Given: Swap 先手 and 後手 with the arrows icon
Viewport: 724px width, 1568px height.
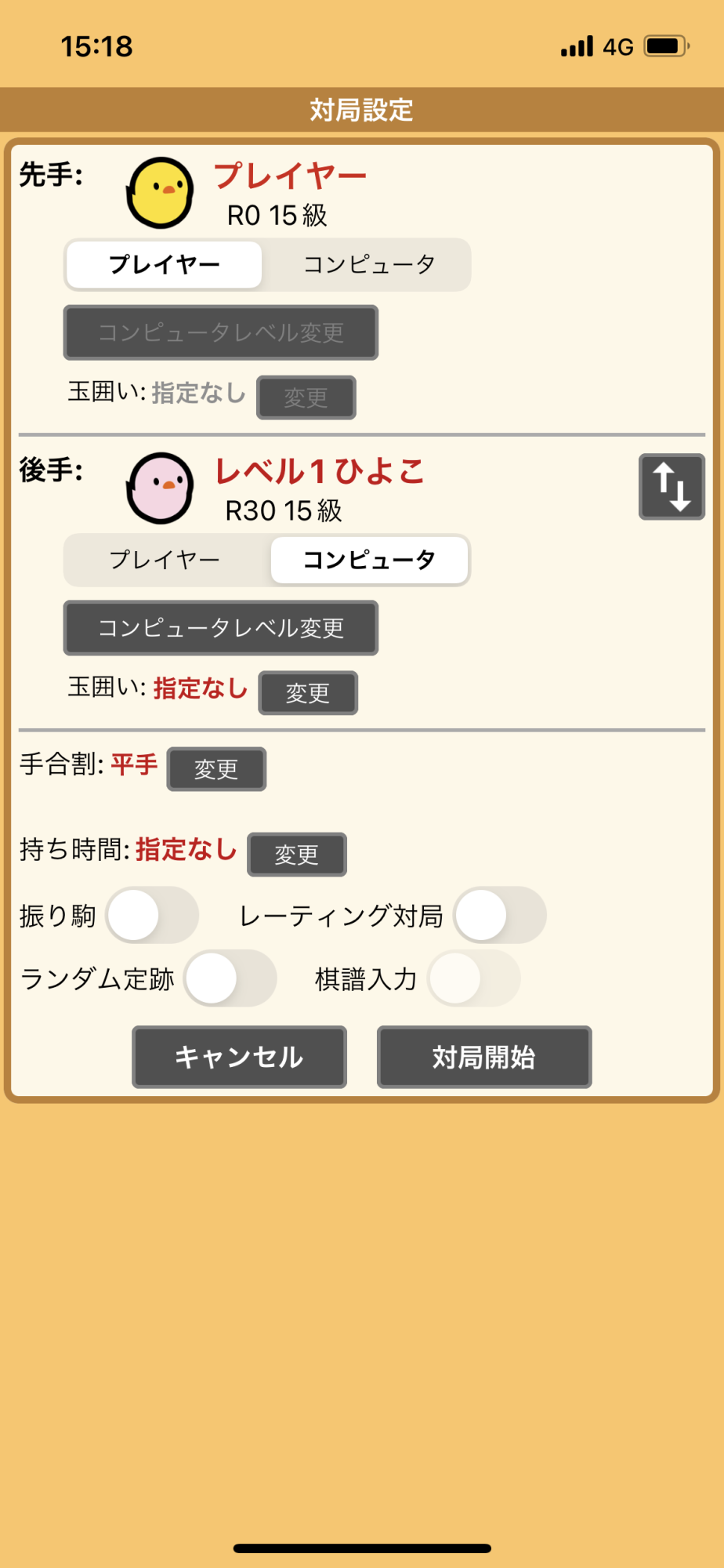Looking at the screenshot, I should pos(672,487).
